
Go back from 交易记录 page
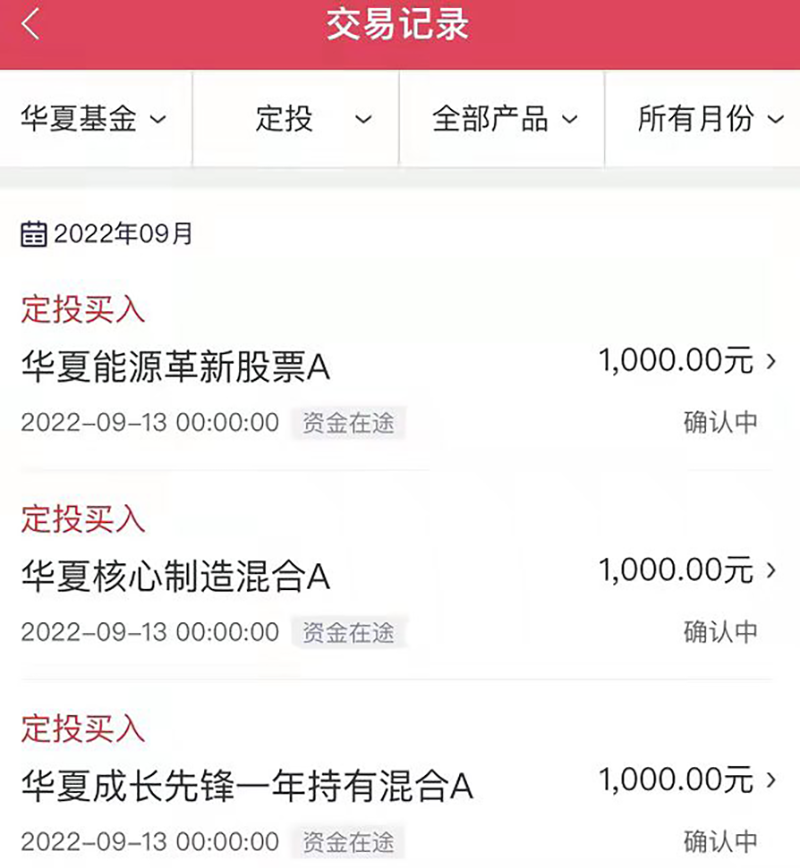tap(31, 25)
